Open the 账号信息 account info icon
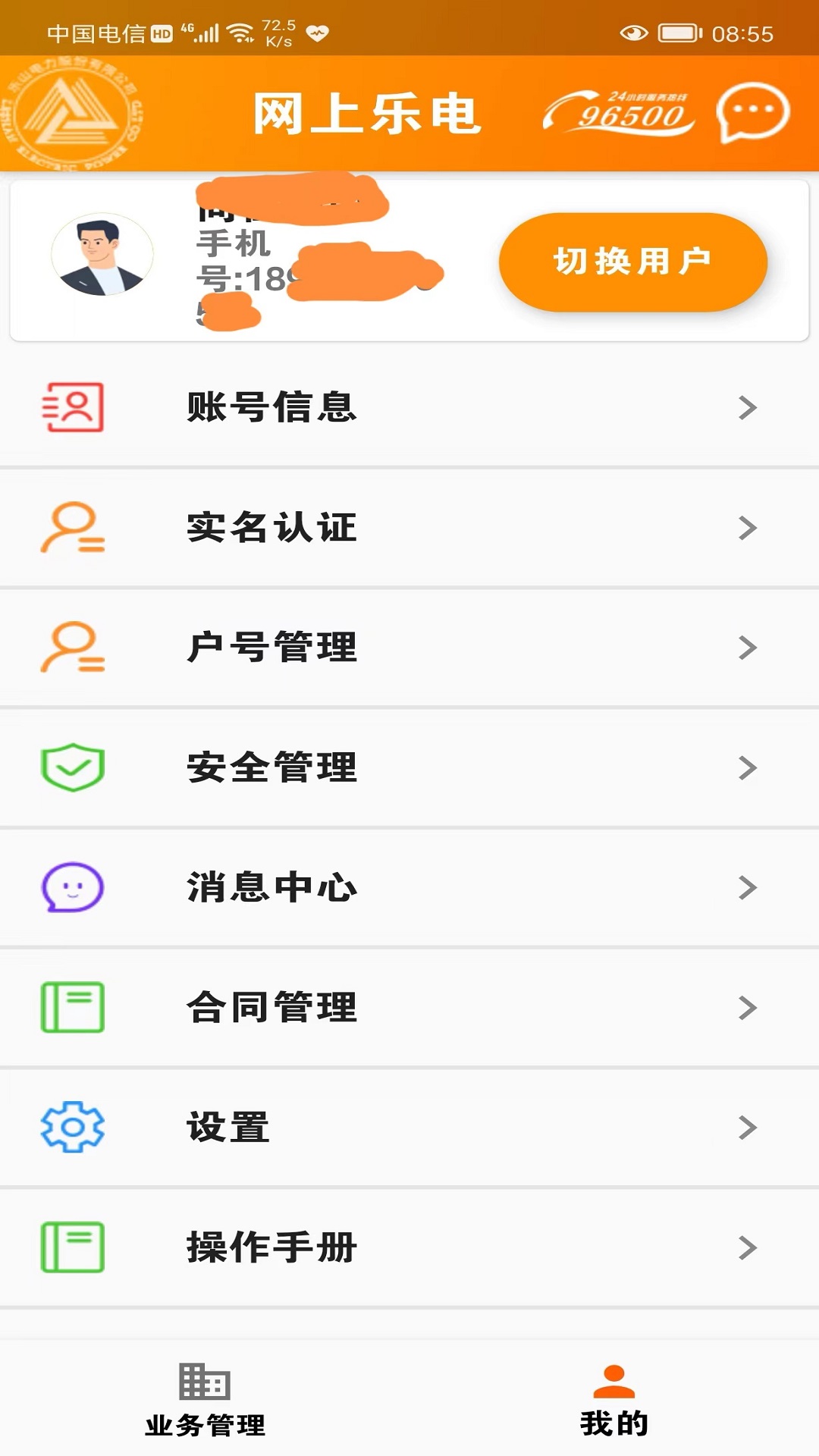The height and width of the screenshot is (1456, 819). click(72, 408)
